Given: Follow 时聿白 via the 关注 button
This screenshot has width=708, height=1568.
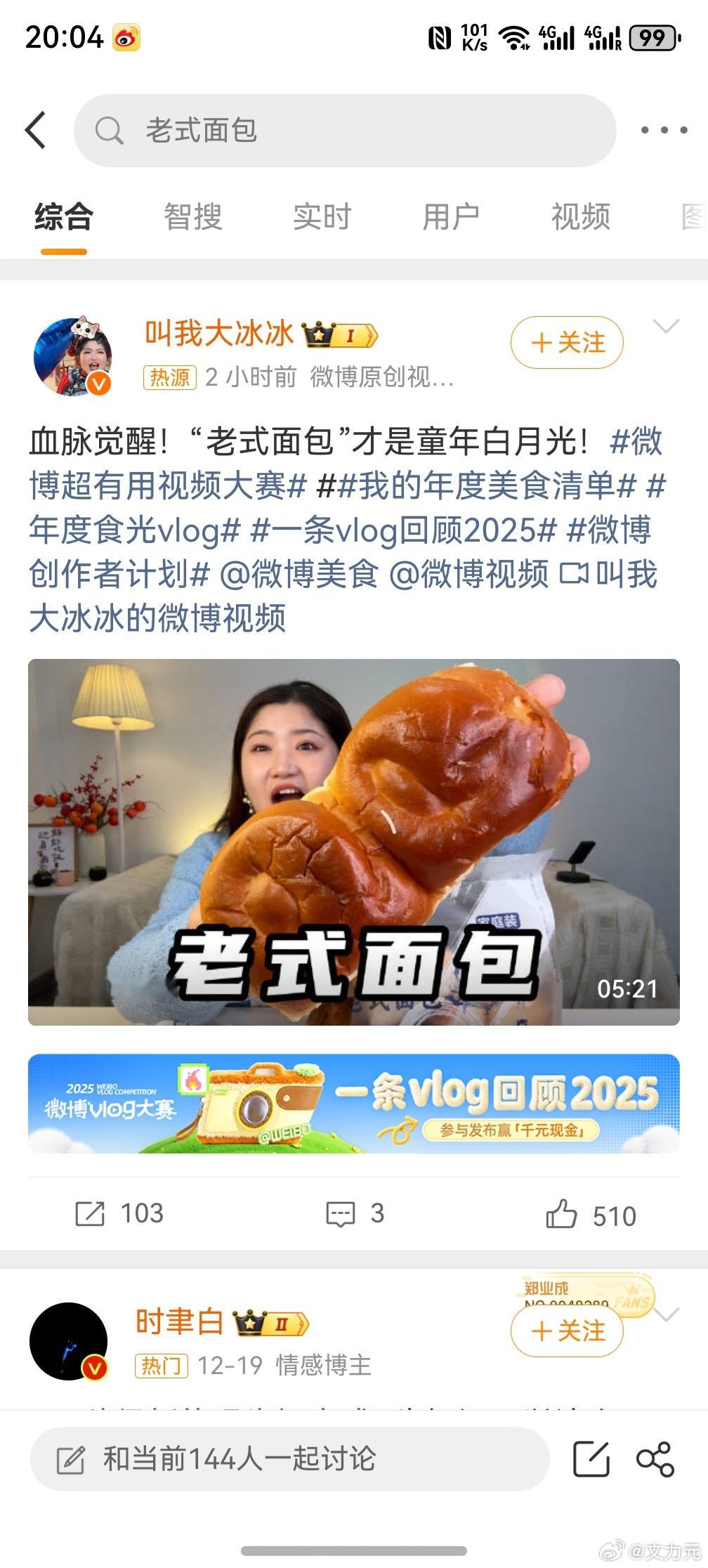Looking at the screenshot, I should [566, 1331].
